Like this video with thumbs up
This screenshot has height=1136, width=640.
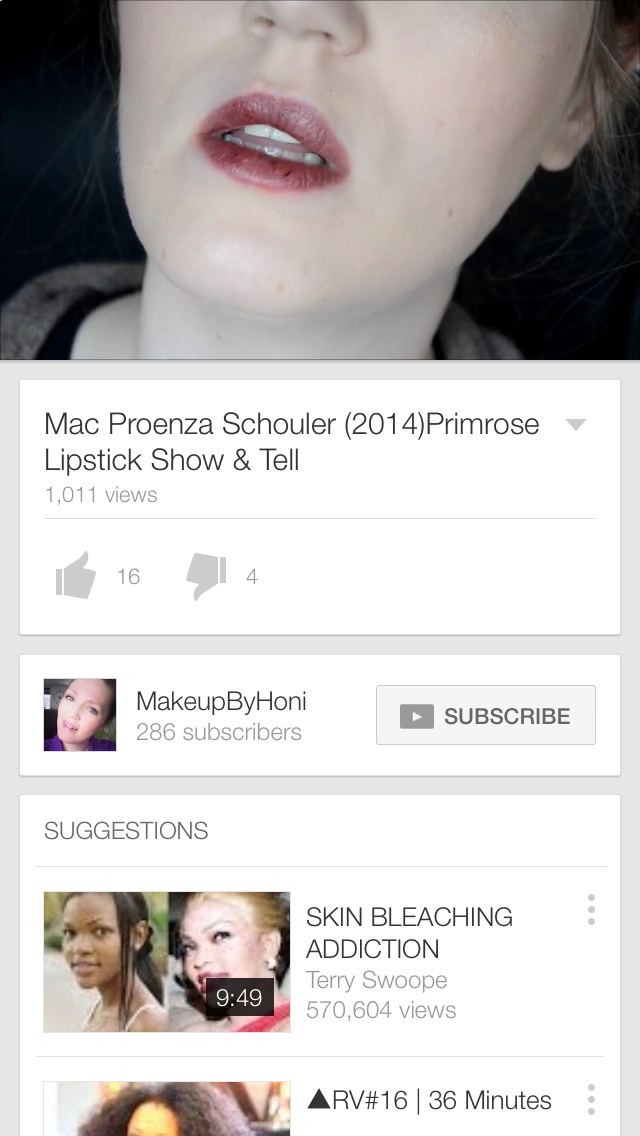point(76,576)
